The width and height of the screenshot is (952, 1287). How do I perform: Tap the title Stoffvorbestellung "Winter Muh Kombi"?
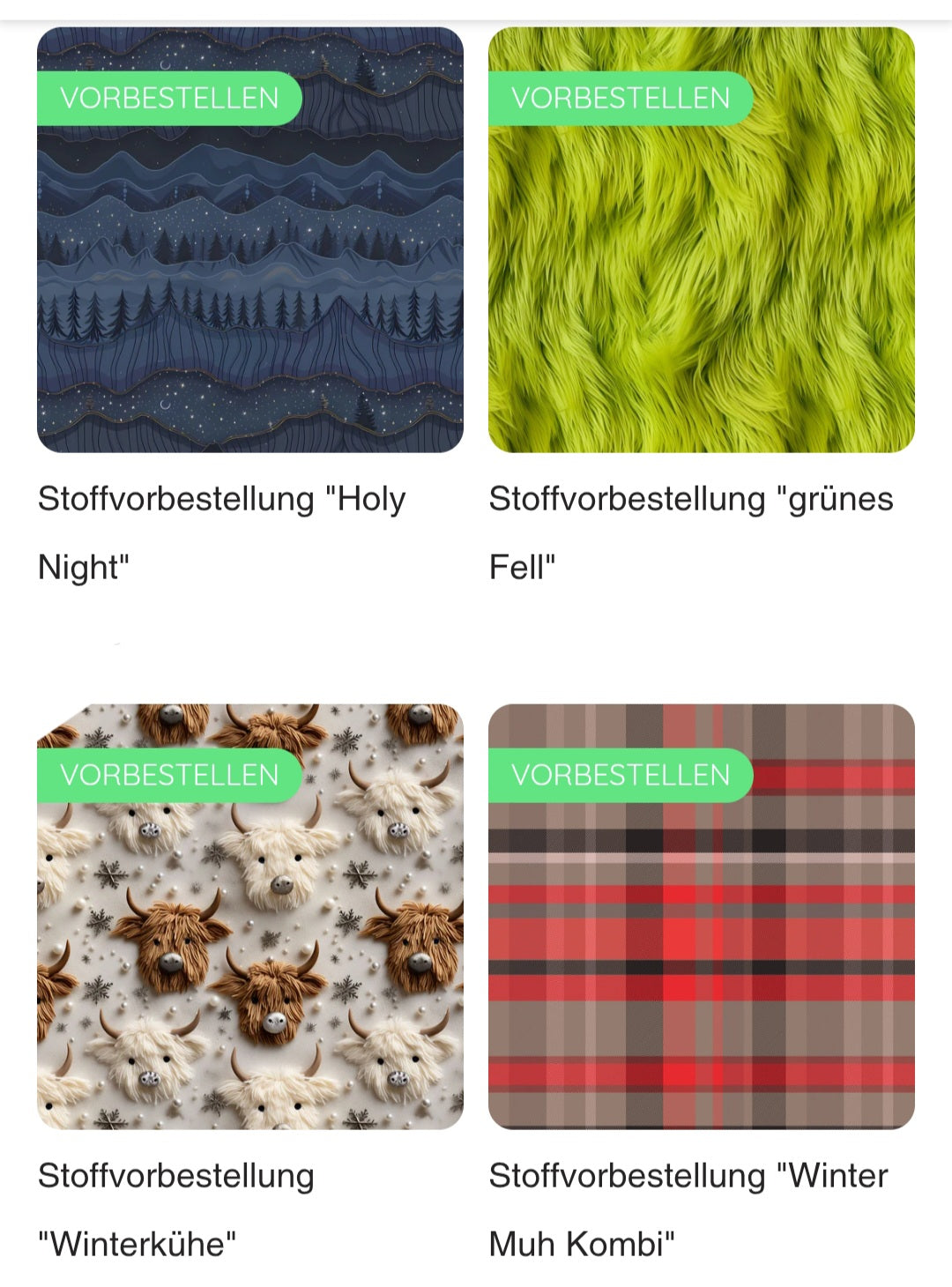[688, 1209]
